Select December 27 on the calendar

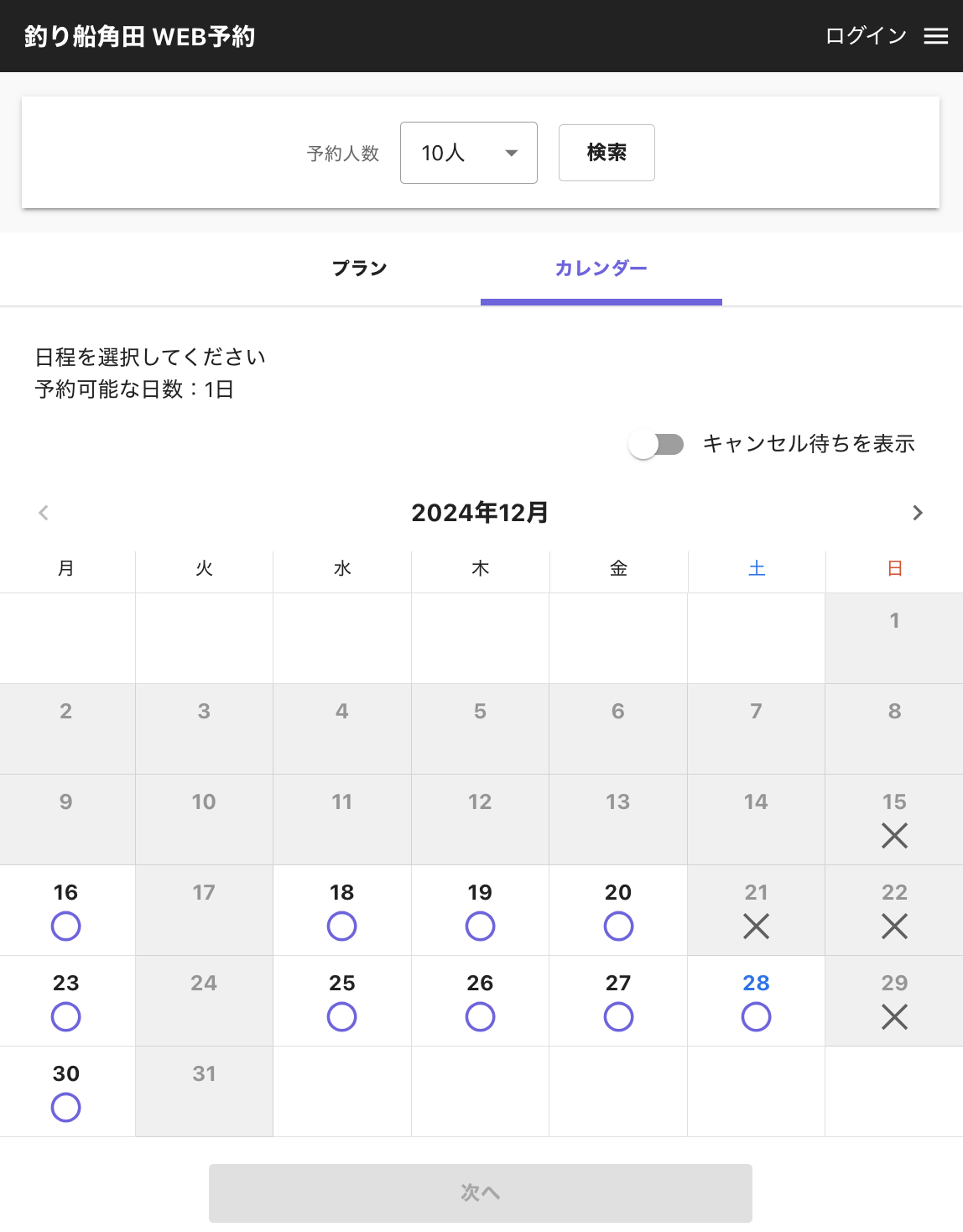(618, 1001)
